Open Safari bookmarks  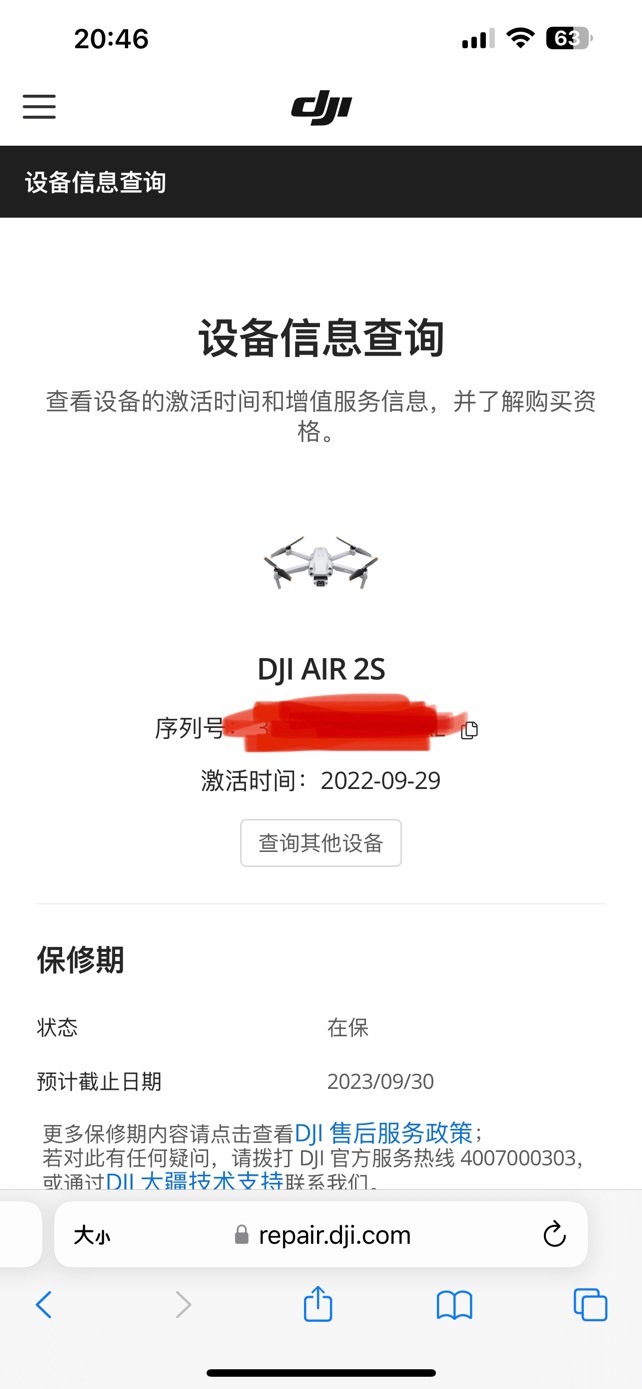(x=454, y=1304)
